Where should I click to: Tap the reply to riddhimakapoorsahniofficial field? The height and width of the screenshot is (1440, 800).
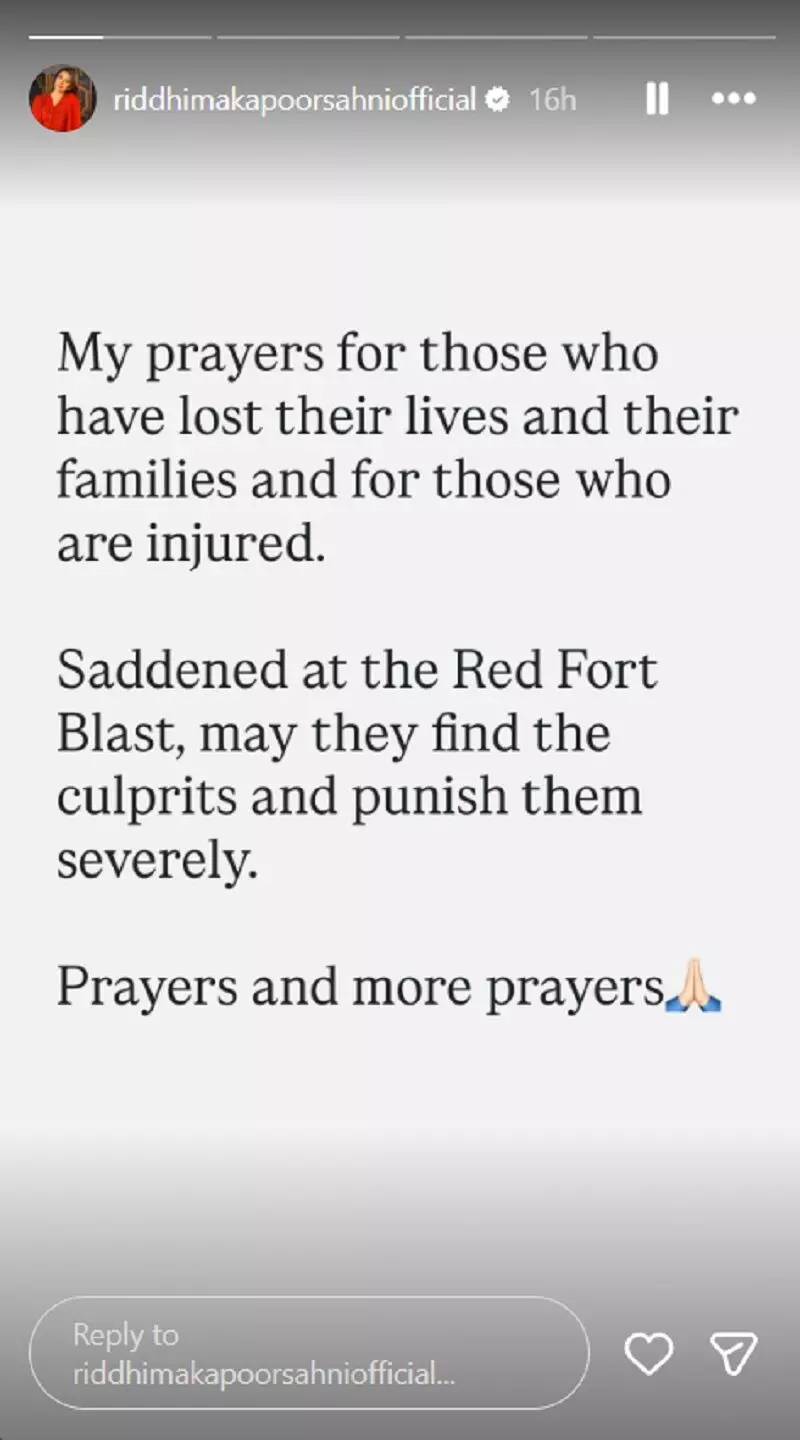(309, 1354)
